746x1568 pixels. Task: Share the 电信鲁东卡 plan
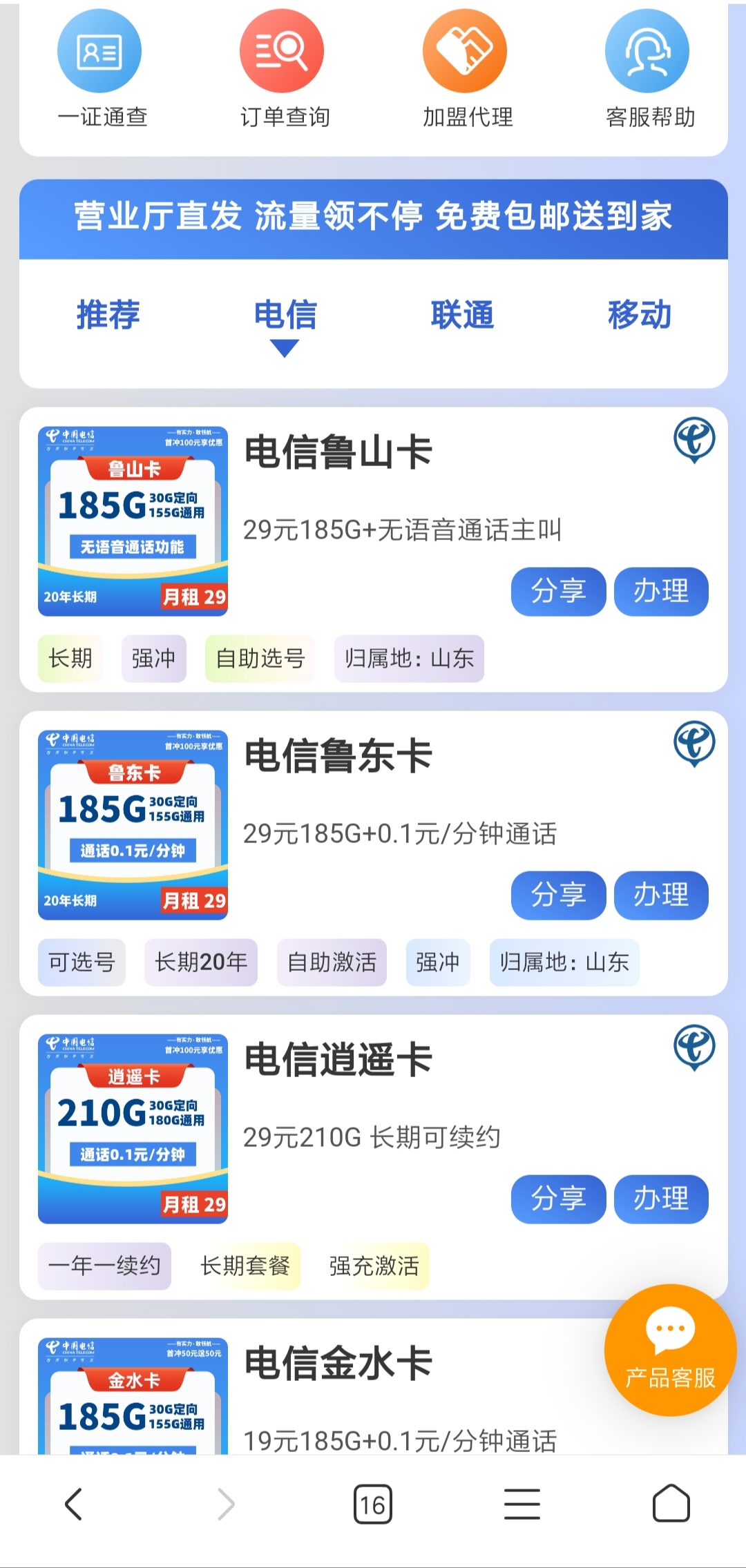558,896
